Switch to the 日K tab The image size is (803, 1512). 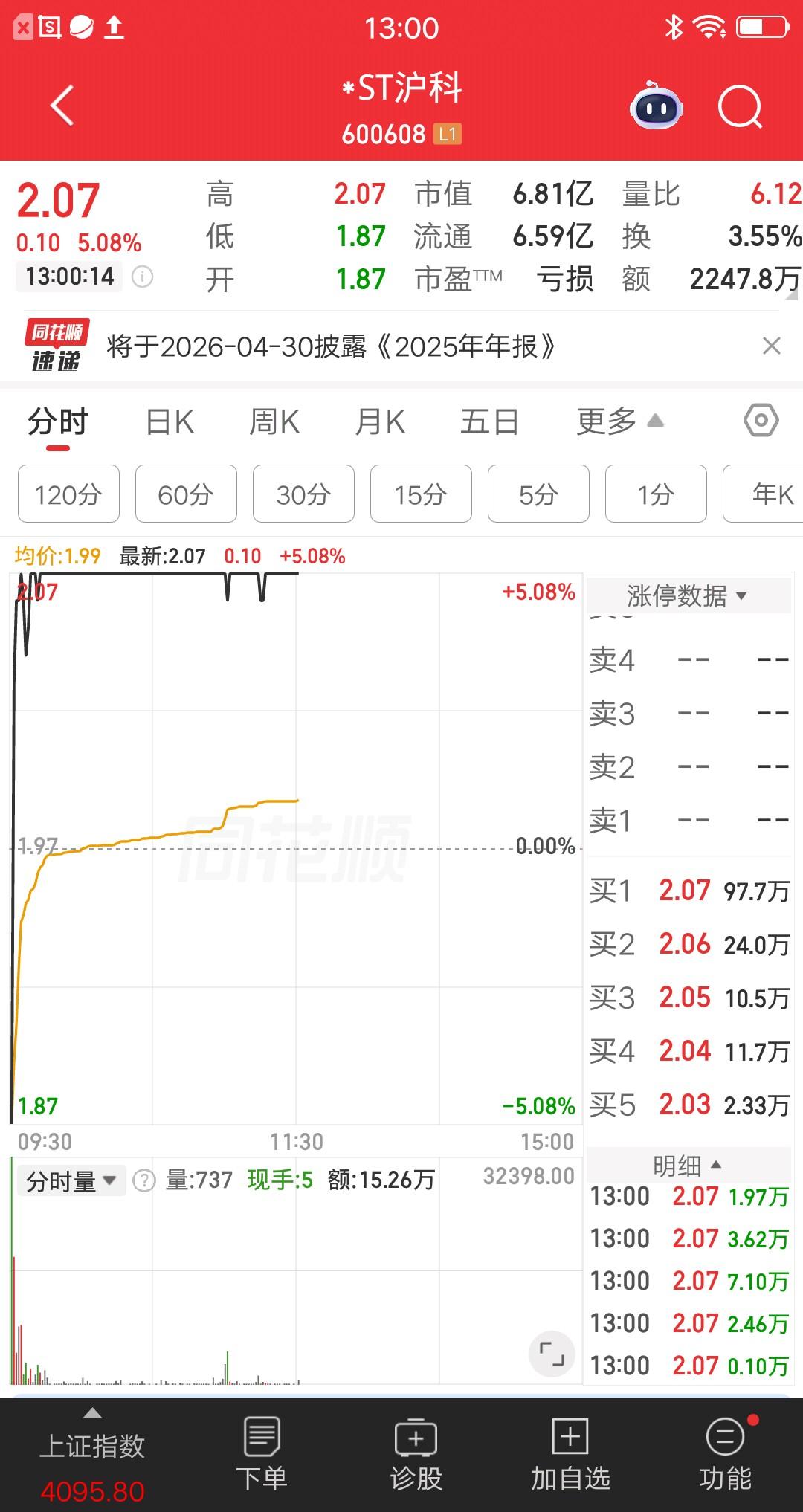click(170, 421)
